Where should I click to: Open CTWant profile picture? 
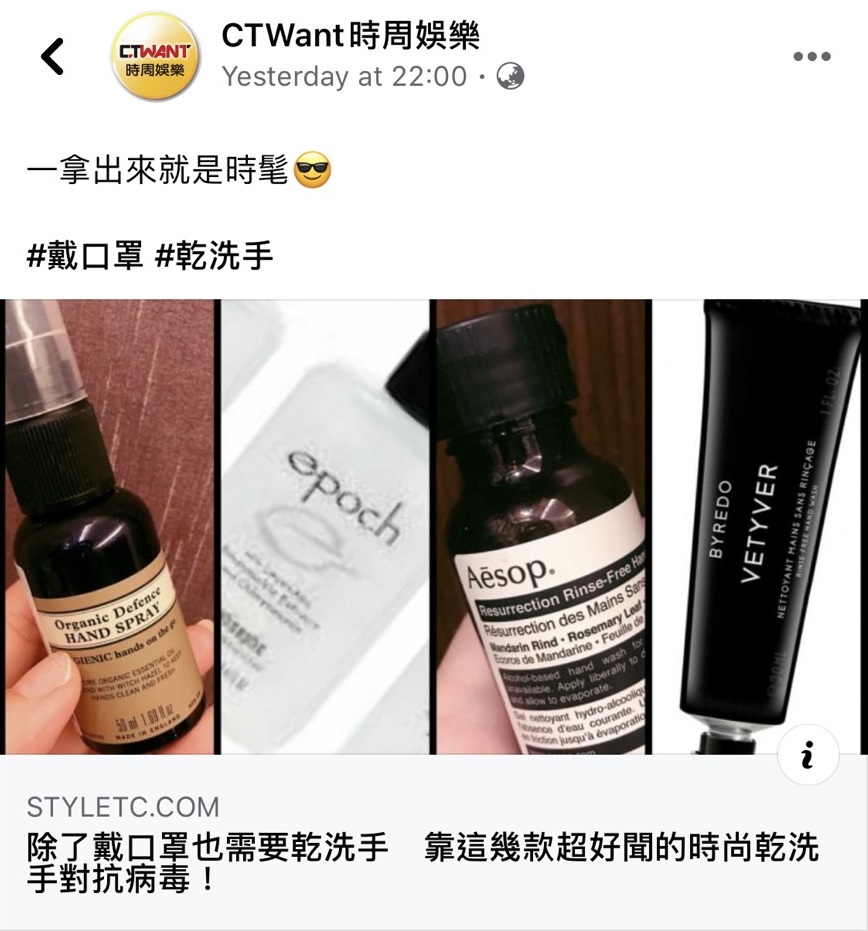(155, 57)
